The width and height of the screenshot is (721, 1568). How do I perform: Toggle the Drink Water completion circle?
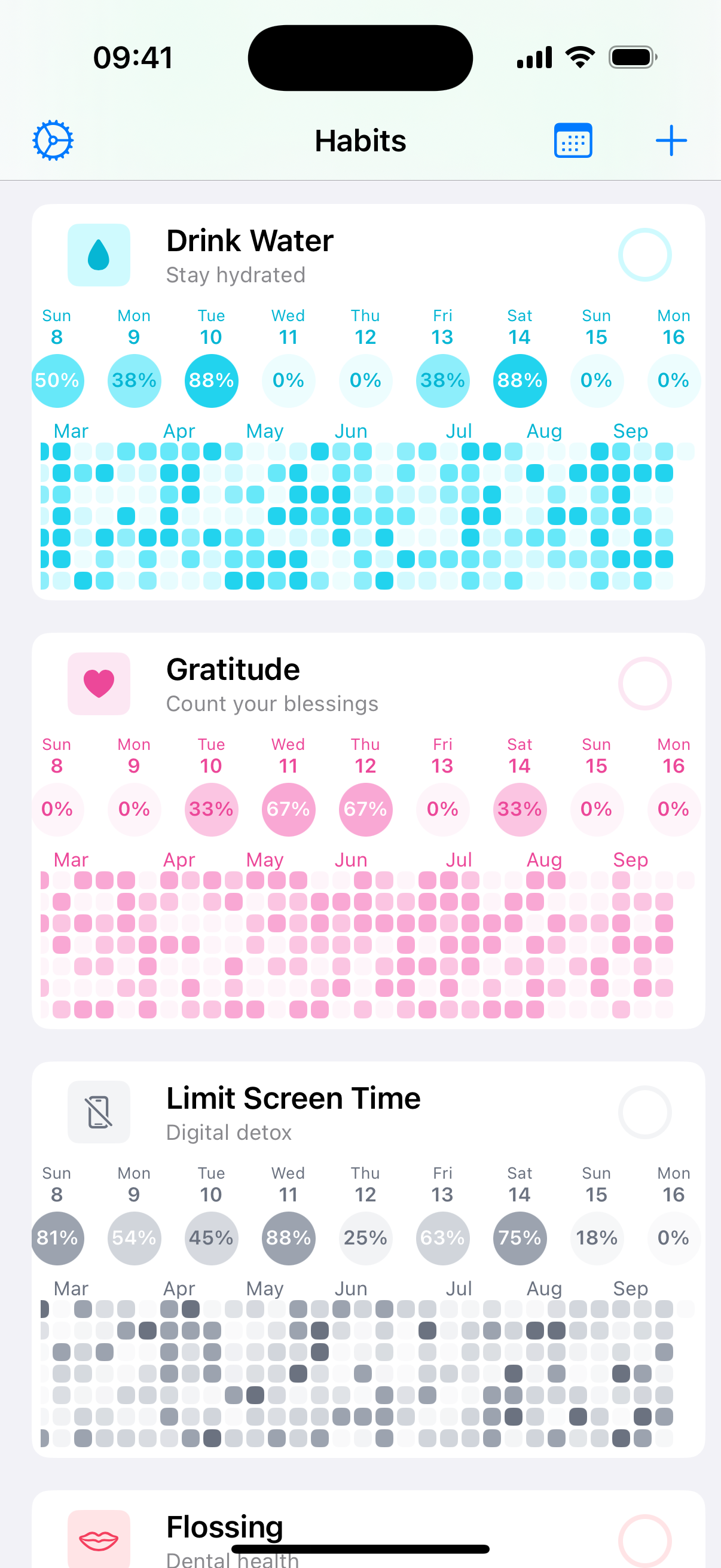(x=645, y=255)
